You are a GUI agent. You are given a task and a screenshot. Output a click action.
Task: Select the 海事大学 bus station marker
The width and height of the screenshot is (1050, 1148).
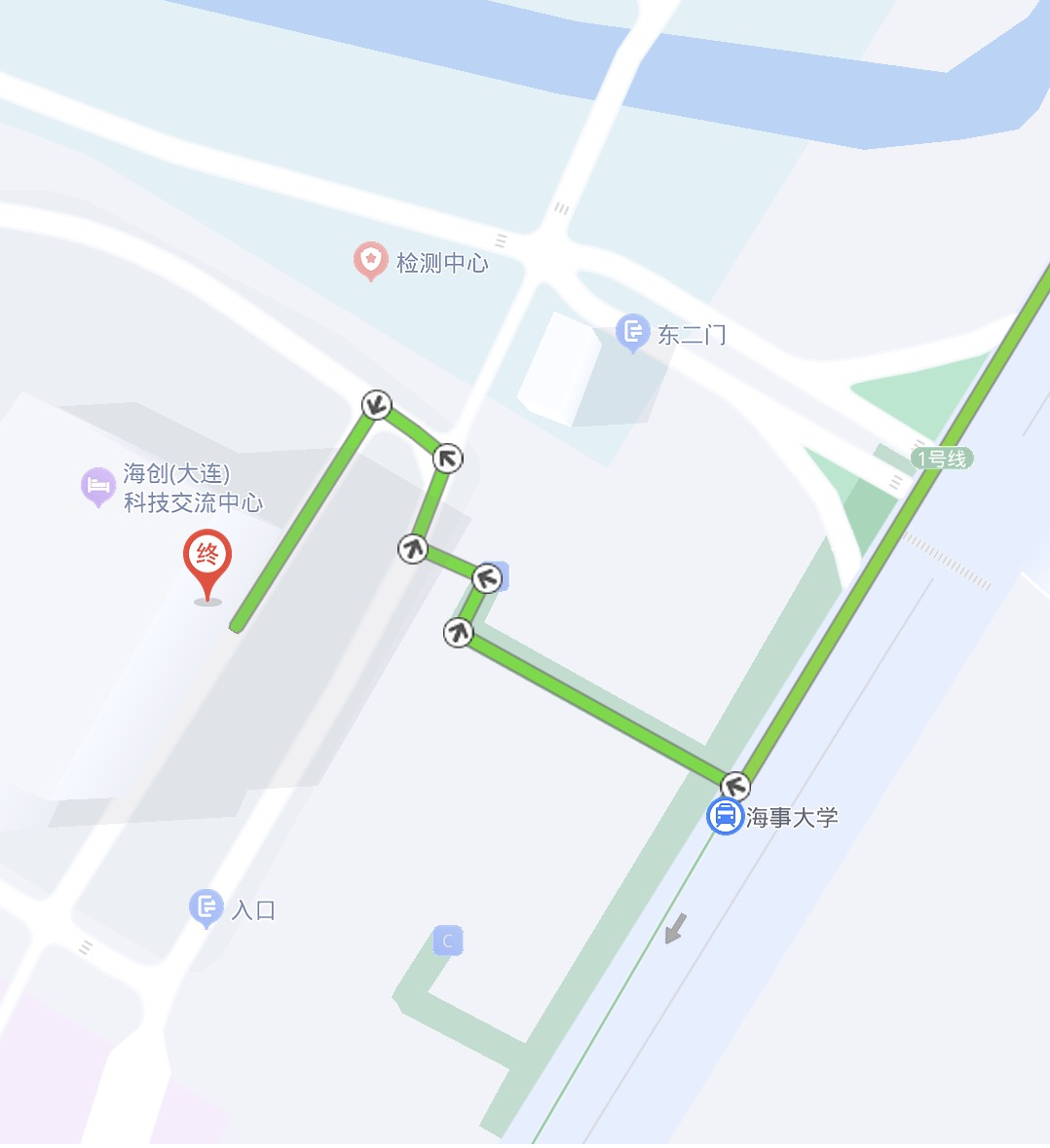(x=725, y=815)
